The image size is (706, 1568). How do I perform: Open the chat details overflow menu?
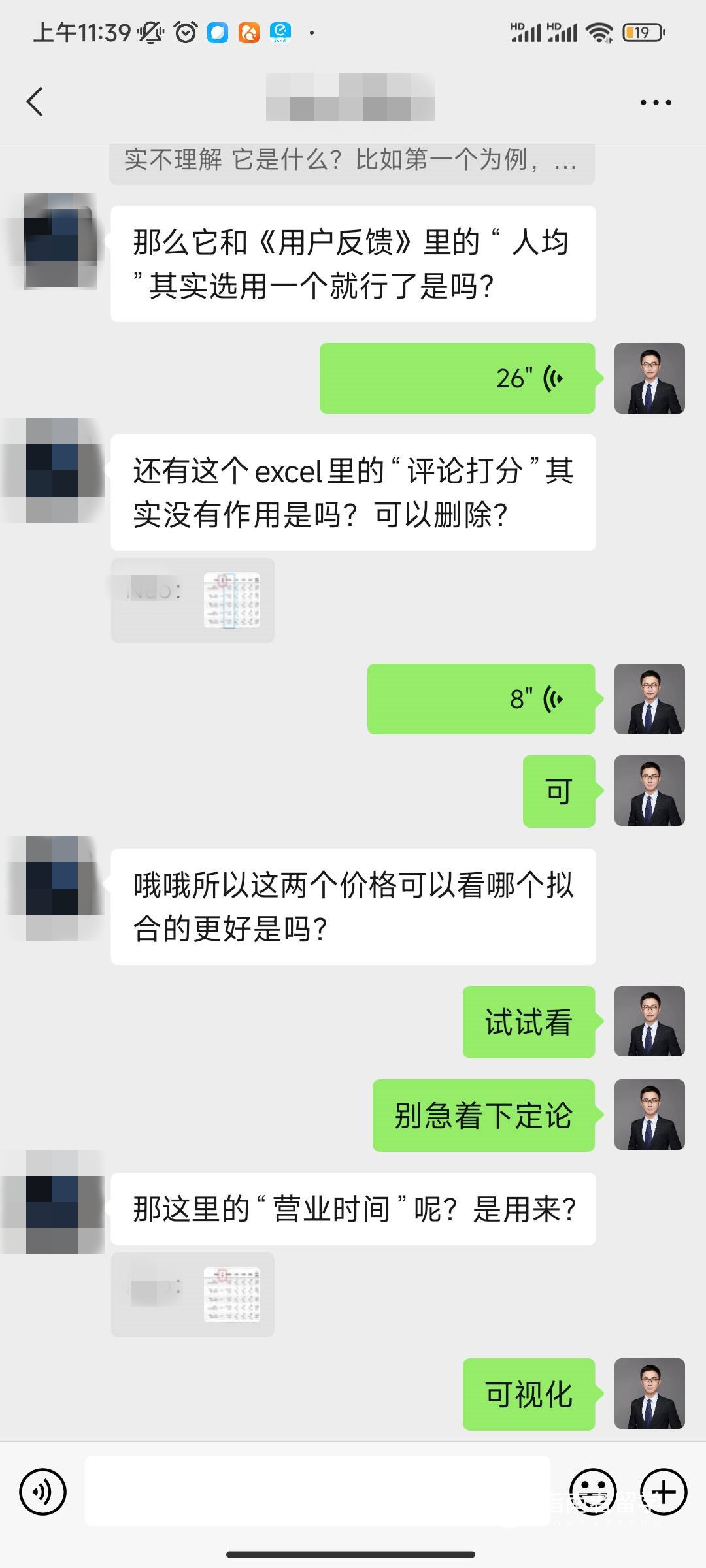pos(655,103)
